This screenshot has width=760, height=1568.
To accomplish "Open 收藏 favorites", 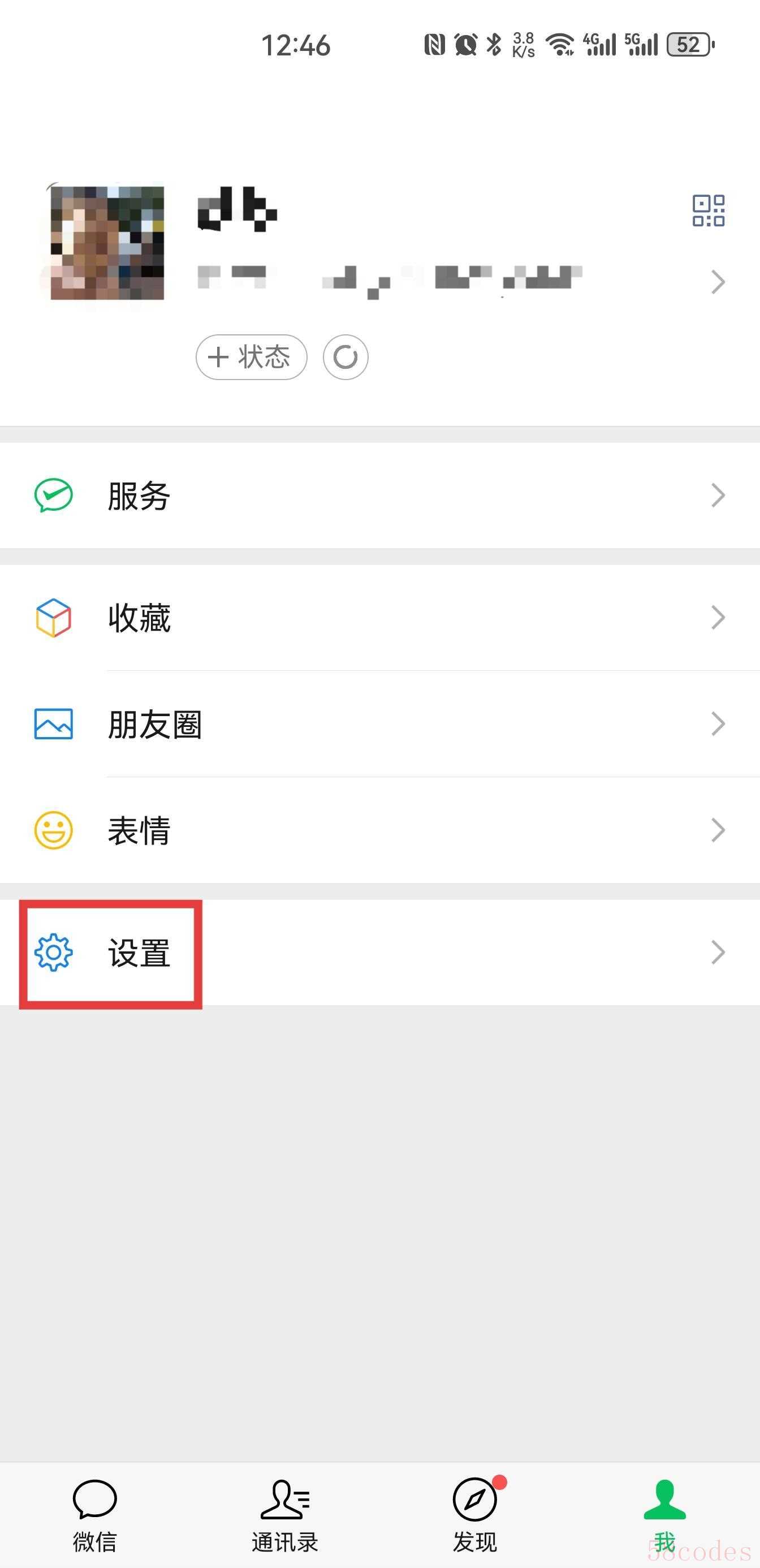I will click(x=379, y=618).
